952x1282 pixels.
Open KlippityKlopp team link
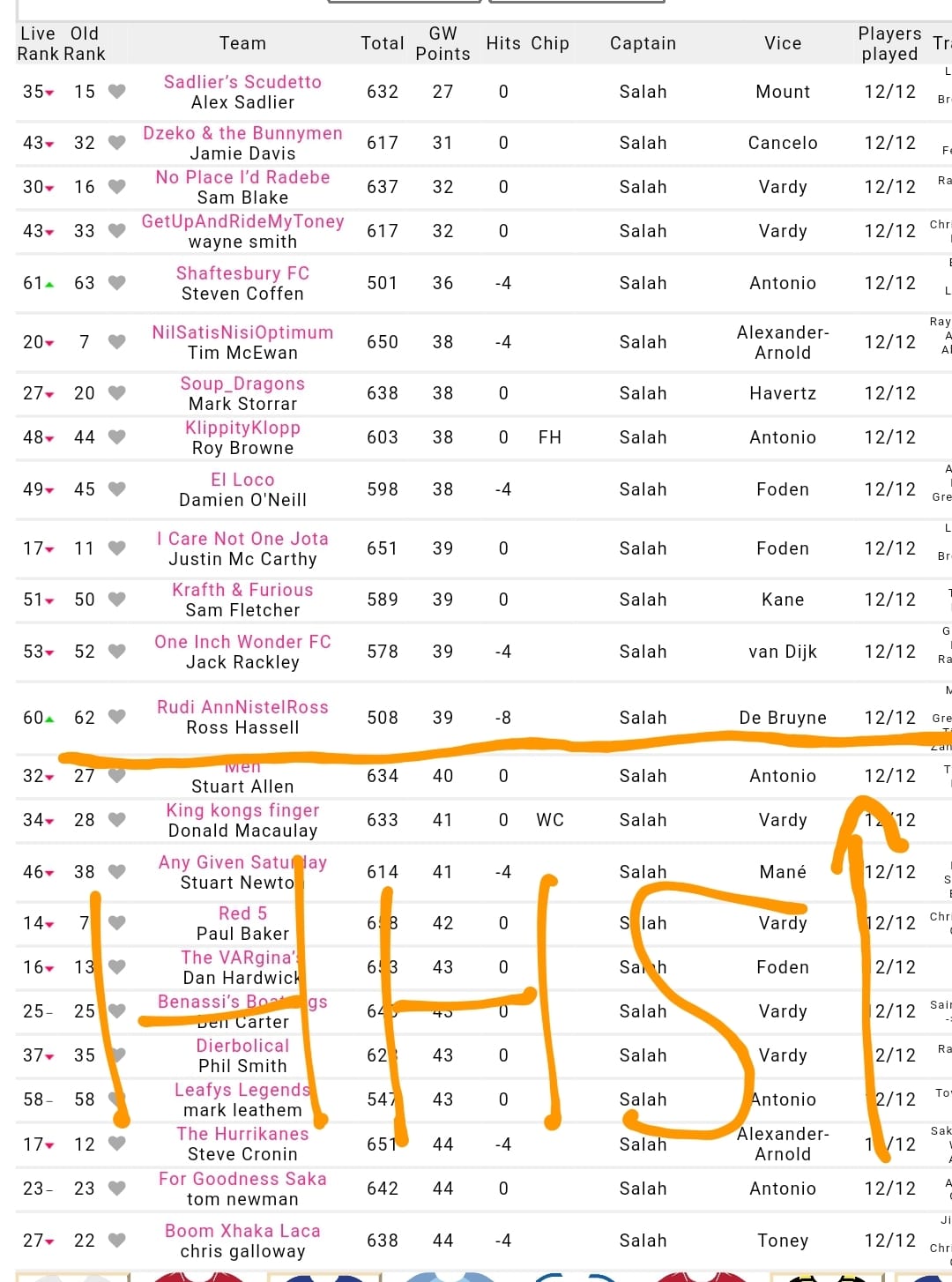242,428
